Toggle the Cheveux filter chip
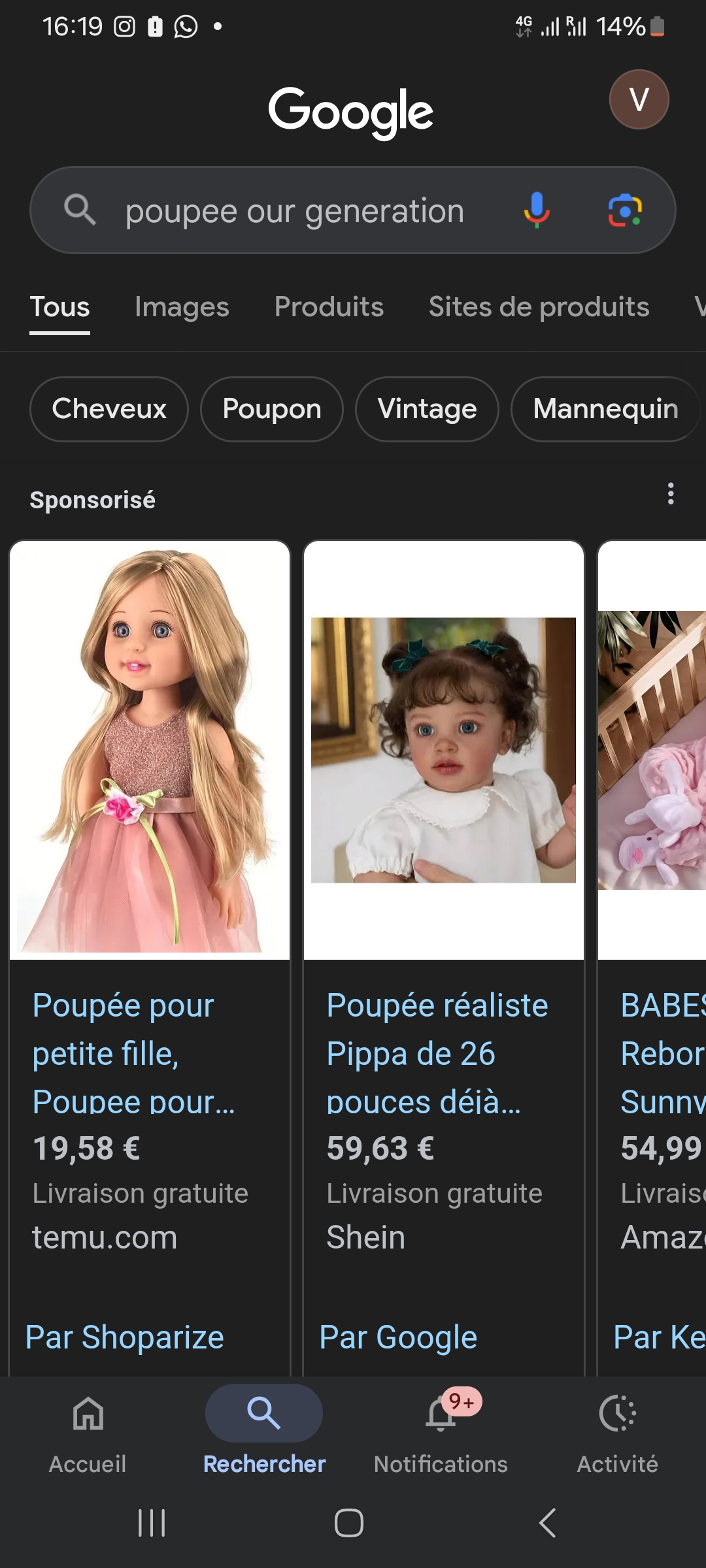 coord(108,409)
